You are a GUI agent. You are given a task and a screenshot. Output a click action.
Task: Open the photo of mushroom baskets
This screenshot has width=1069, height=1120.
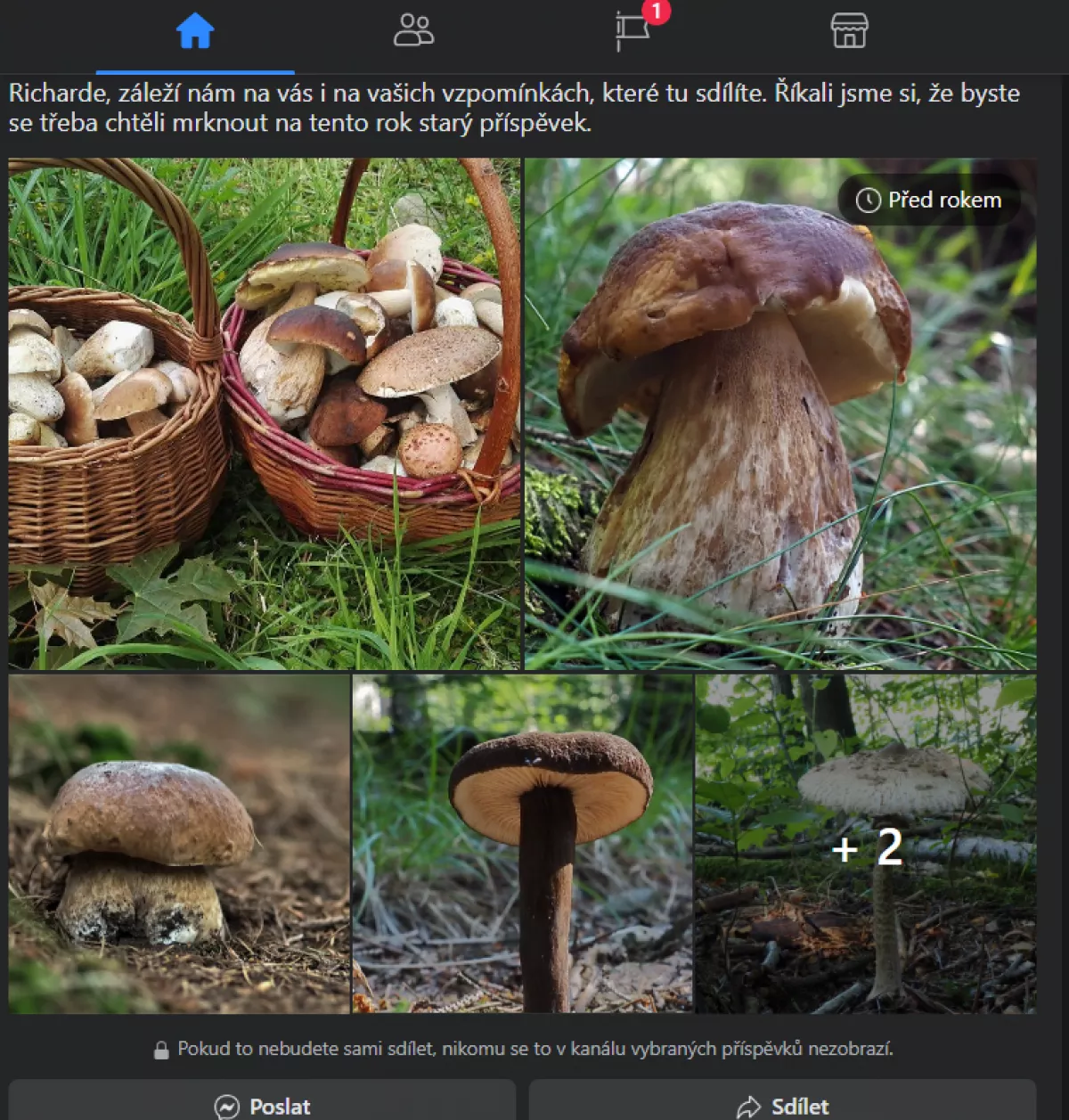click(x=264, y=413)
